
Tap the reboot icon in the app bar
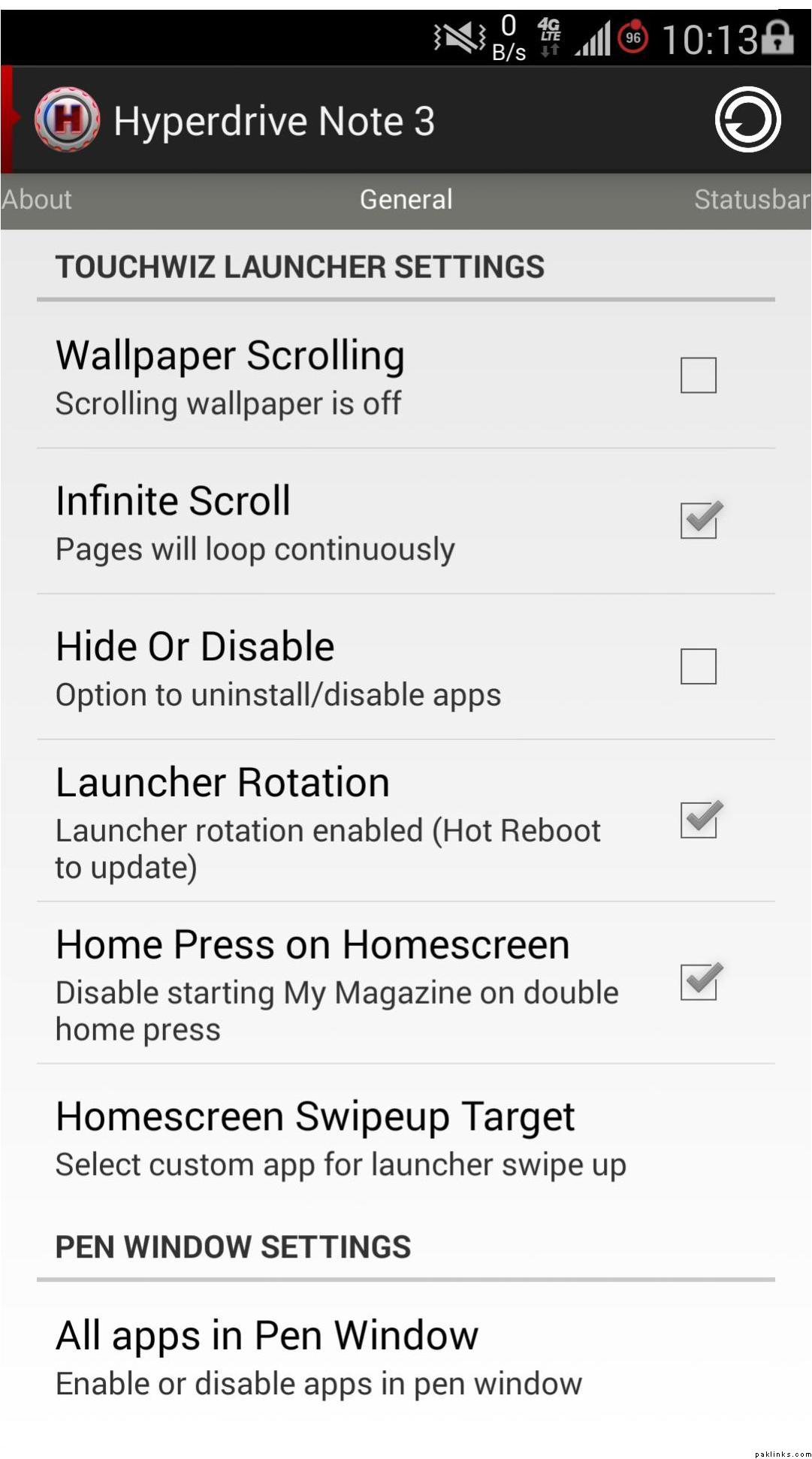click(747, 120)
